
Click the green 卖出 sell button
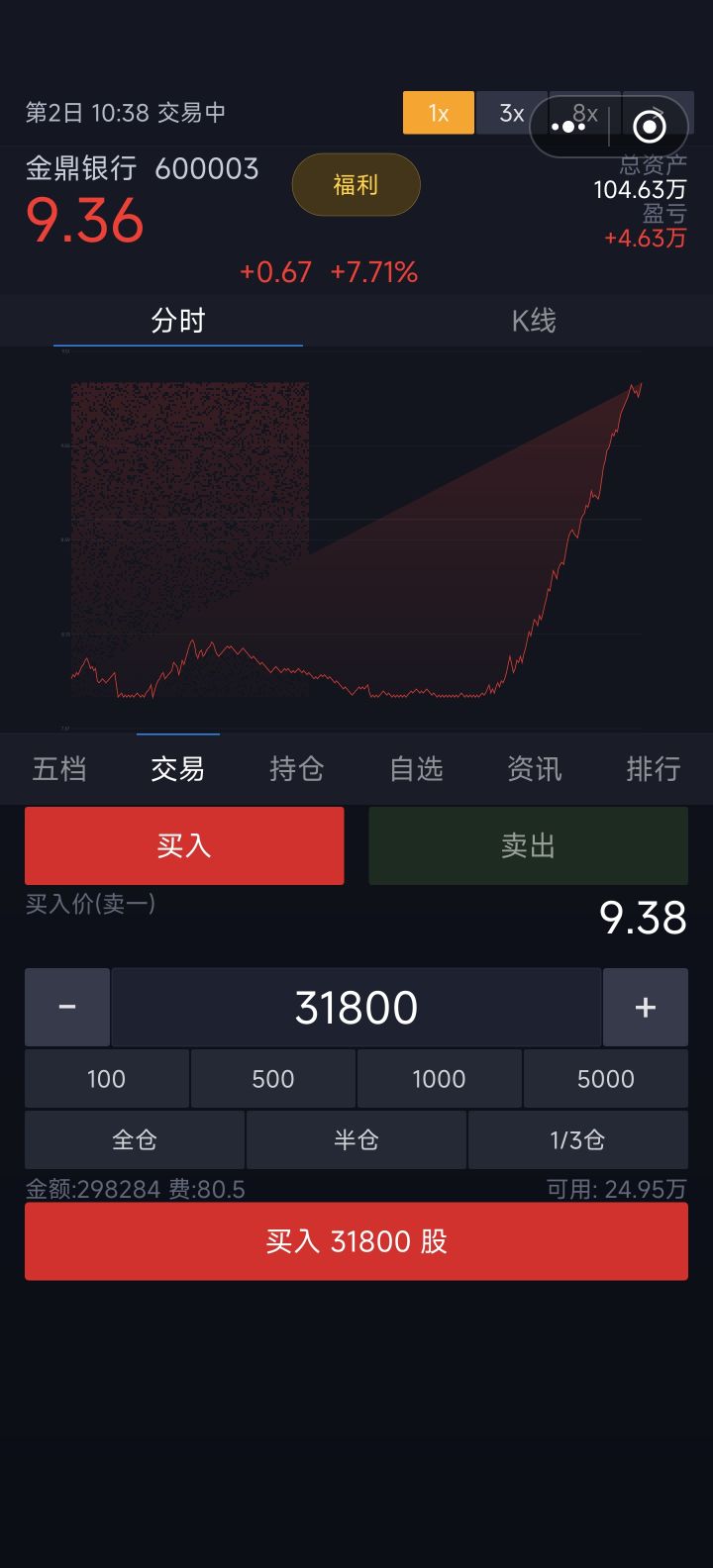(527, 845)
